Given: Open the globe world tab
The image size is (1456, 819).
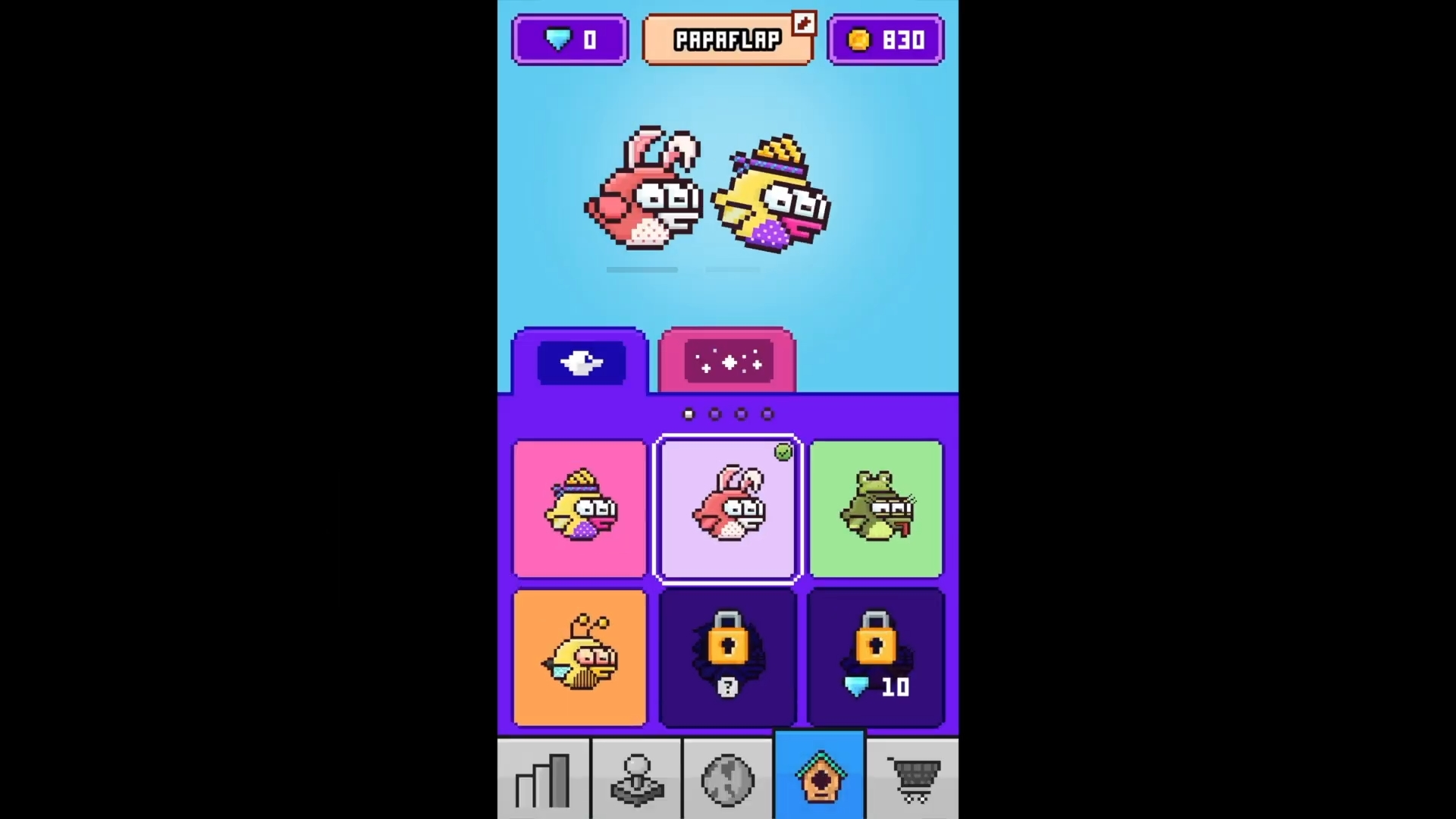Looking at the screenshot, I should pyautogui.click(x=728, y=779).
